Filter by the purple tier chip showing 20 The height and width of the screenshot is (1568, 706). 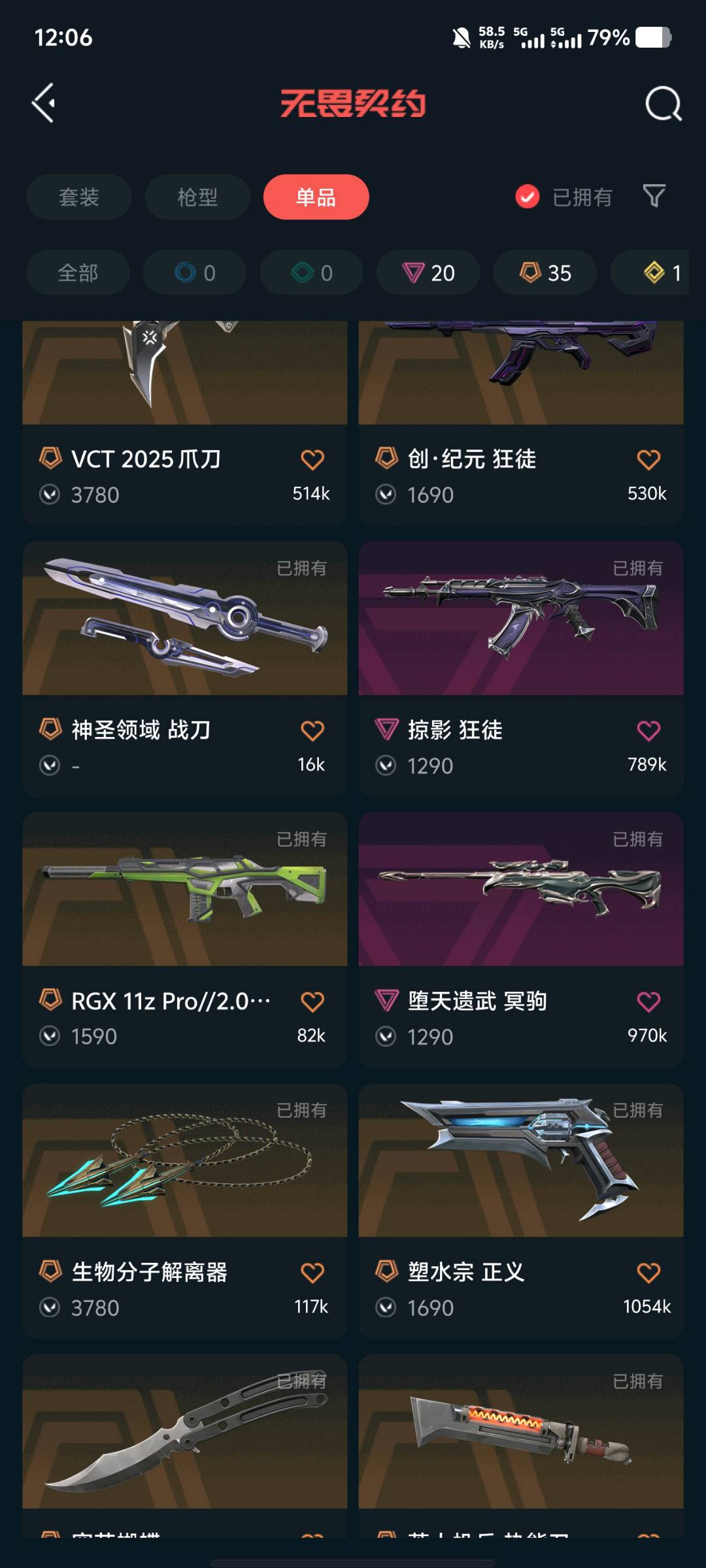[428, 272]
